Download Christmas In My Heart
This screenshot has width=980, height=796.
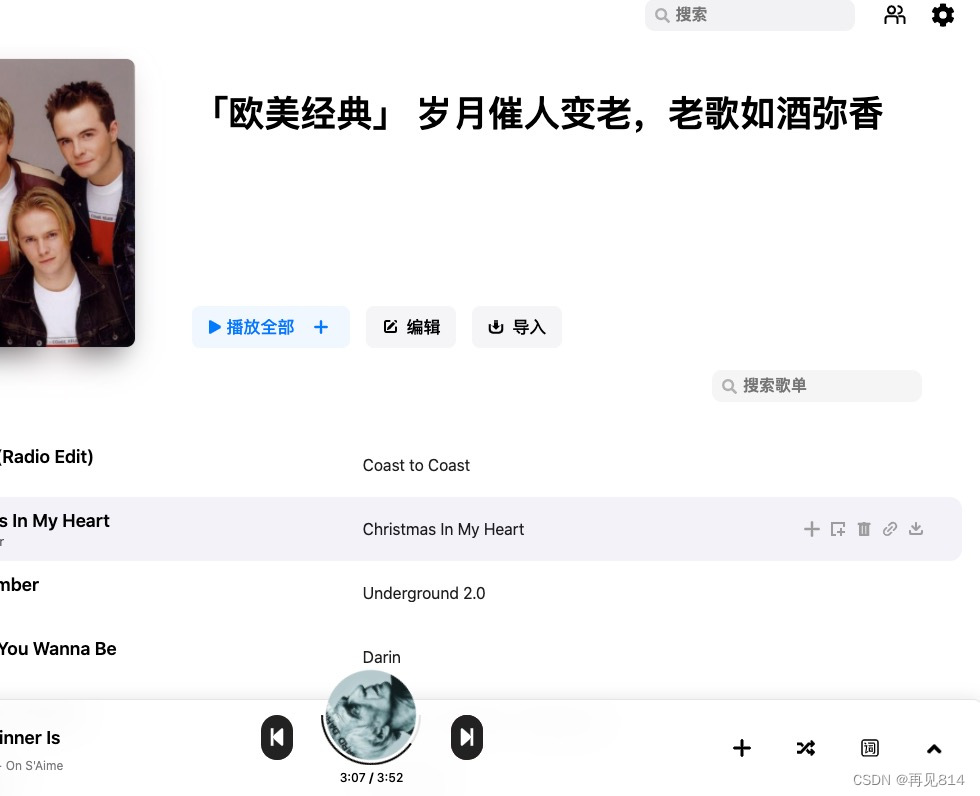(x=916, y=529)
